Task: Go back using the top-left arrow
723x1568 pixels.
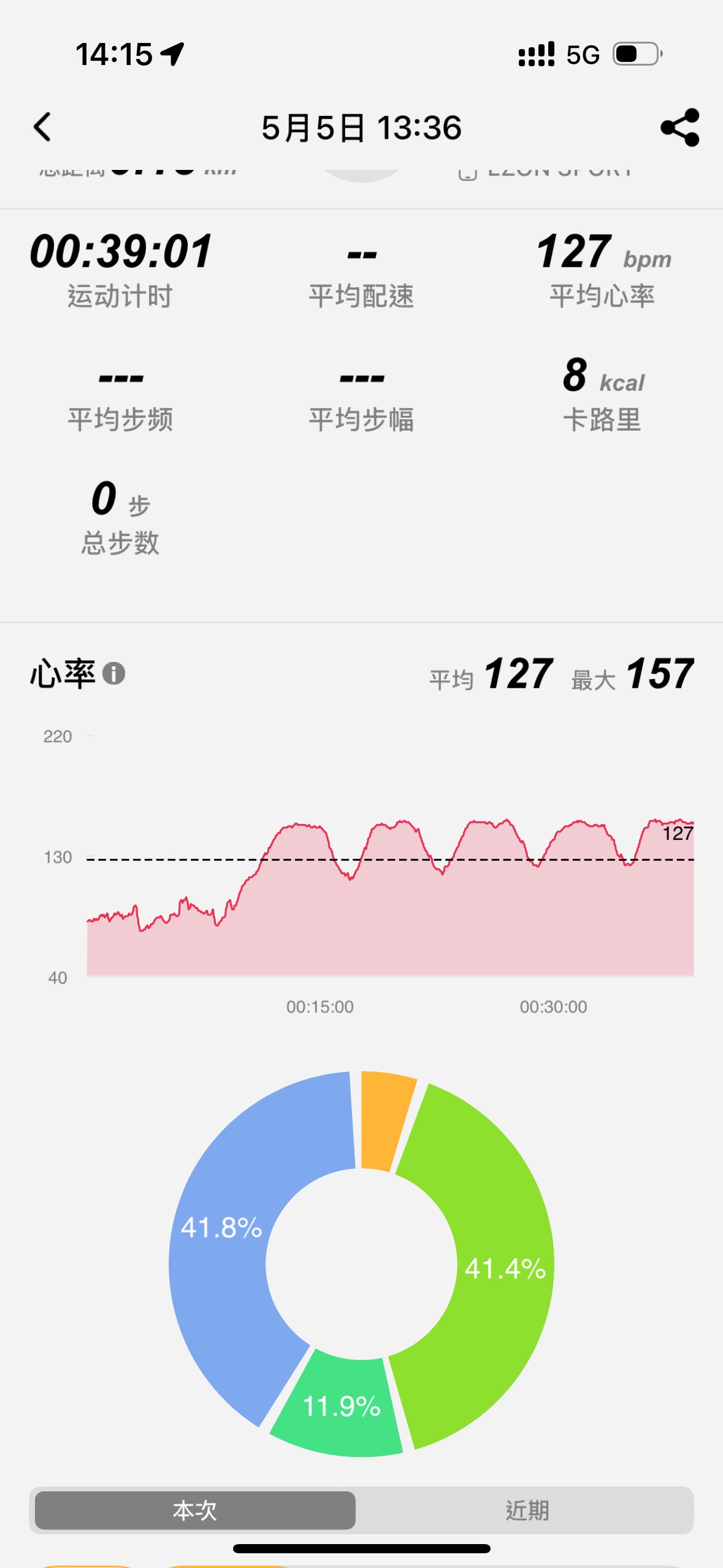Action: click(x=42, y=127)
